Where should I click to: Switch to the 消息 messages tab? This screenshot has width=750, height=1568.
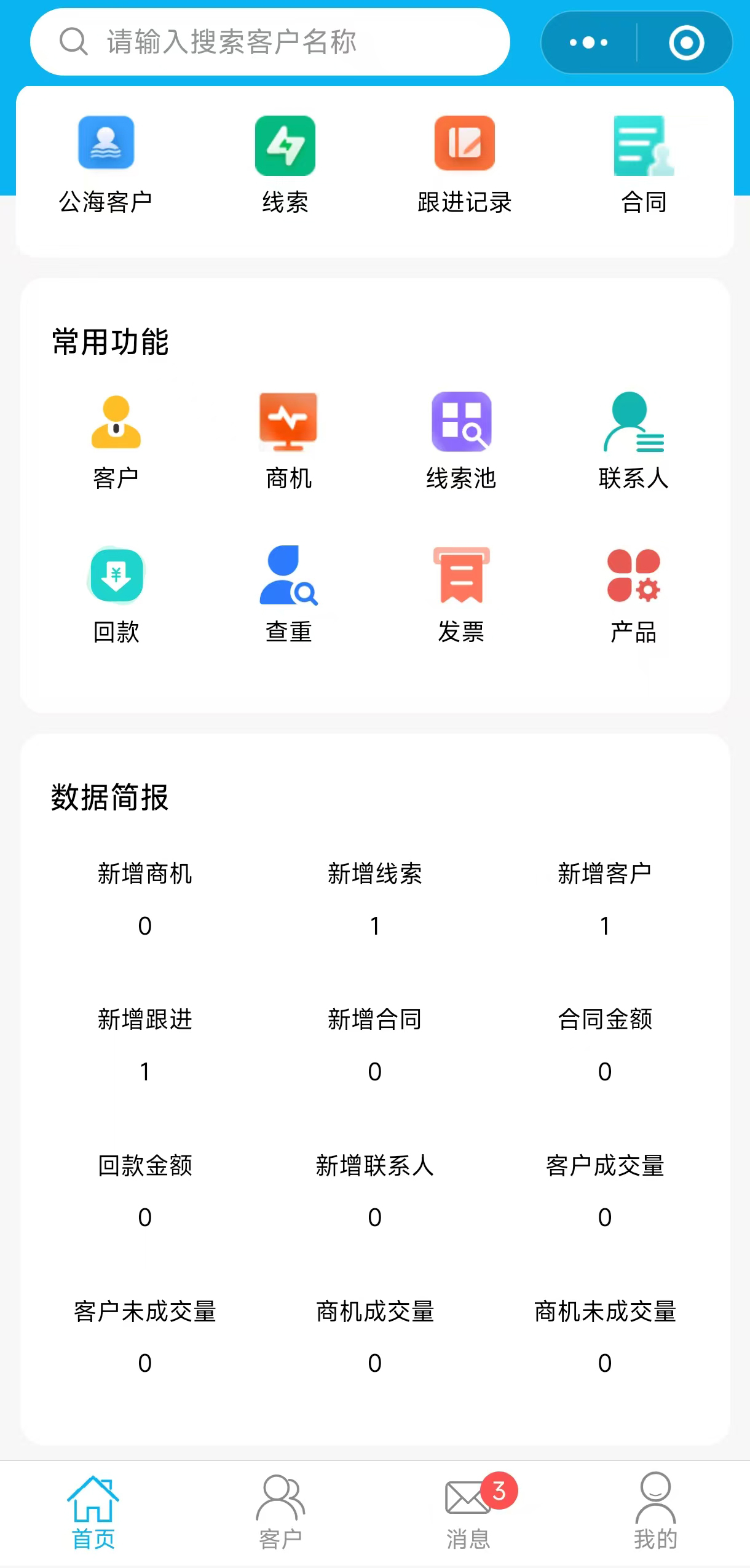pos(468,1511)
